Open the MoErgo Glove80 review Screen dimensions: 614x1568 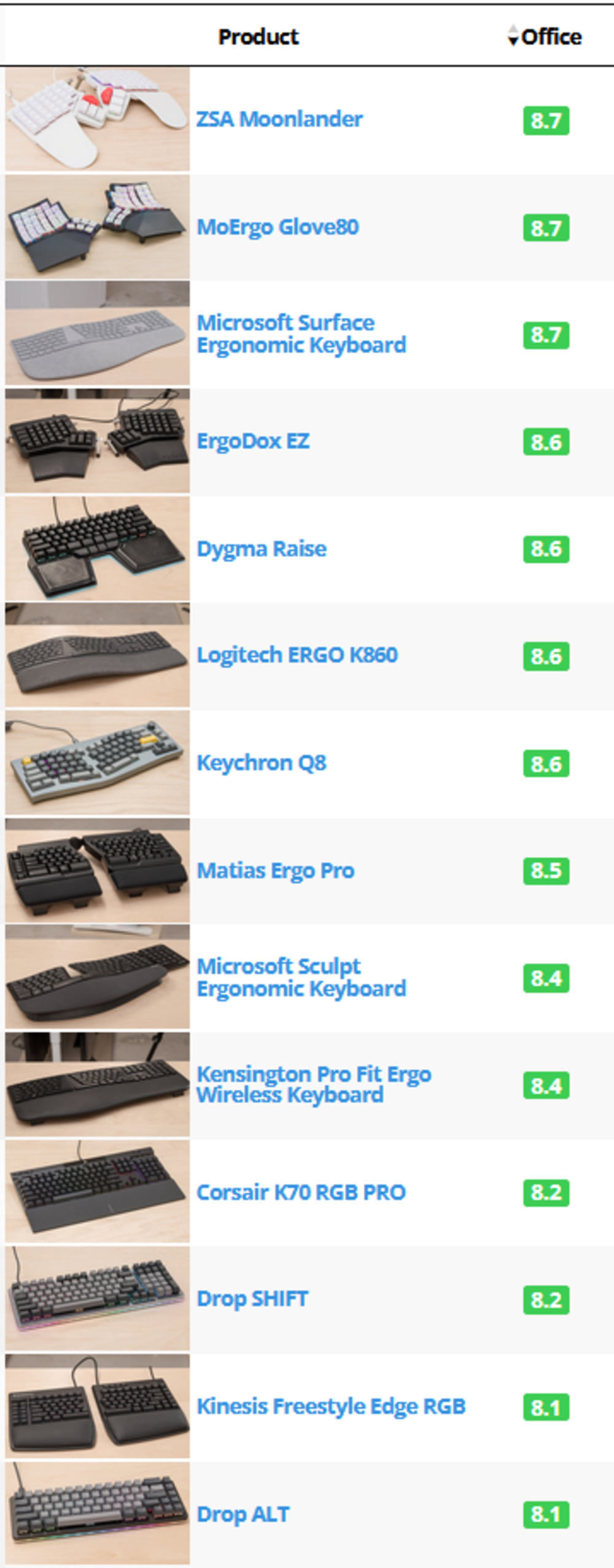point(278,227)
